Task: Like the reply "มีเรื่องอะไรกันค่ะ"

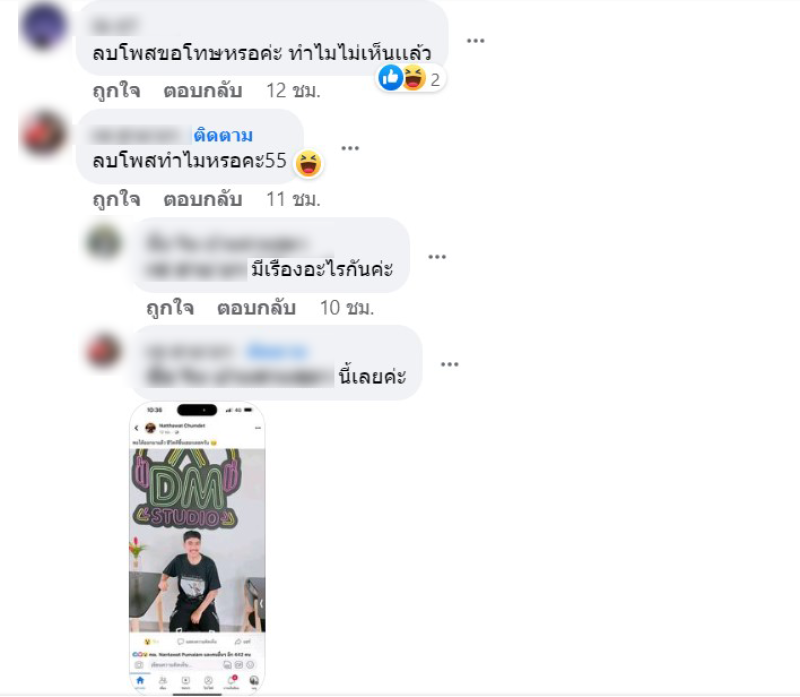Action: [170, 308]
